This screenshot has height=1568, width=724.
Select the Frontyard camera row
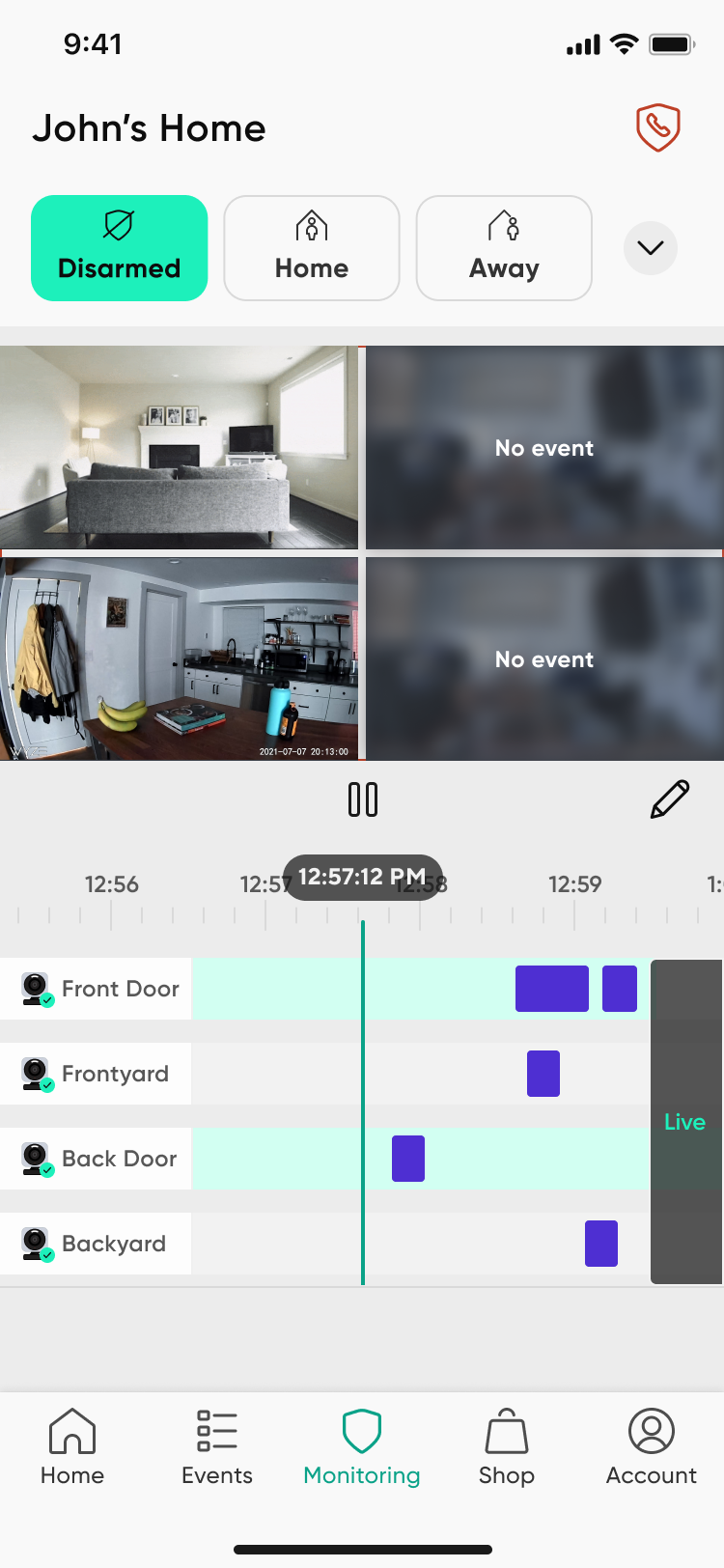(x=97, y=1074)
